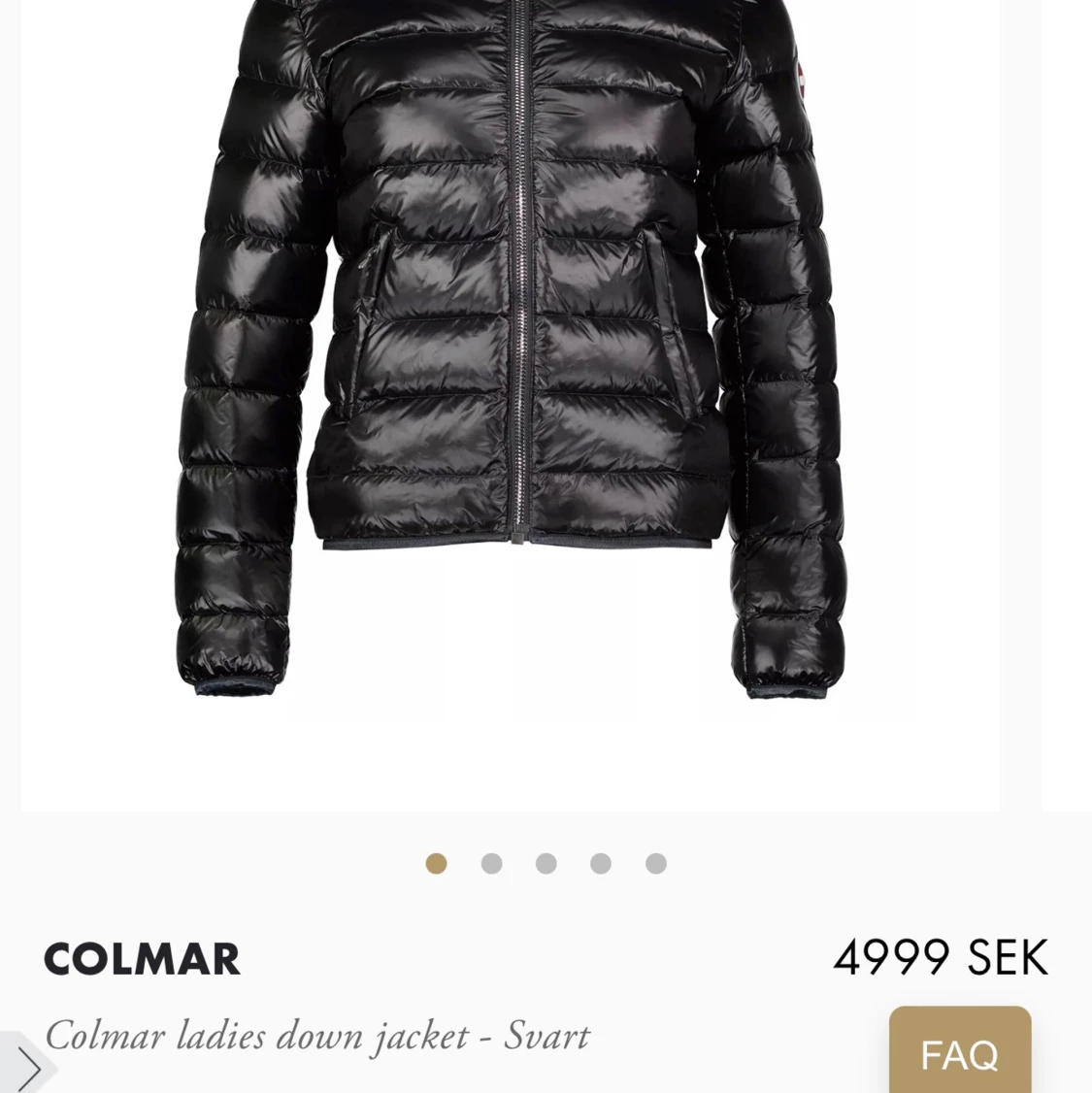Viewport: 1092px width, 1093px height.
Task: Reveal the third slide of the gallery
Action: [x=547, y=864]
